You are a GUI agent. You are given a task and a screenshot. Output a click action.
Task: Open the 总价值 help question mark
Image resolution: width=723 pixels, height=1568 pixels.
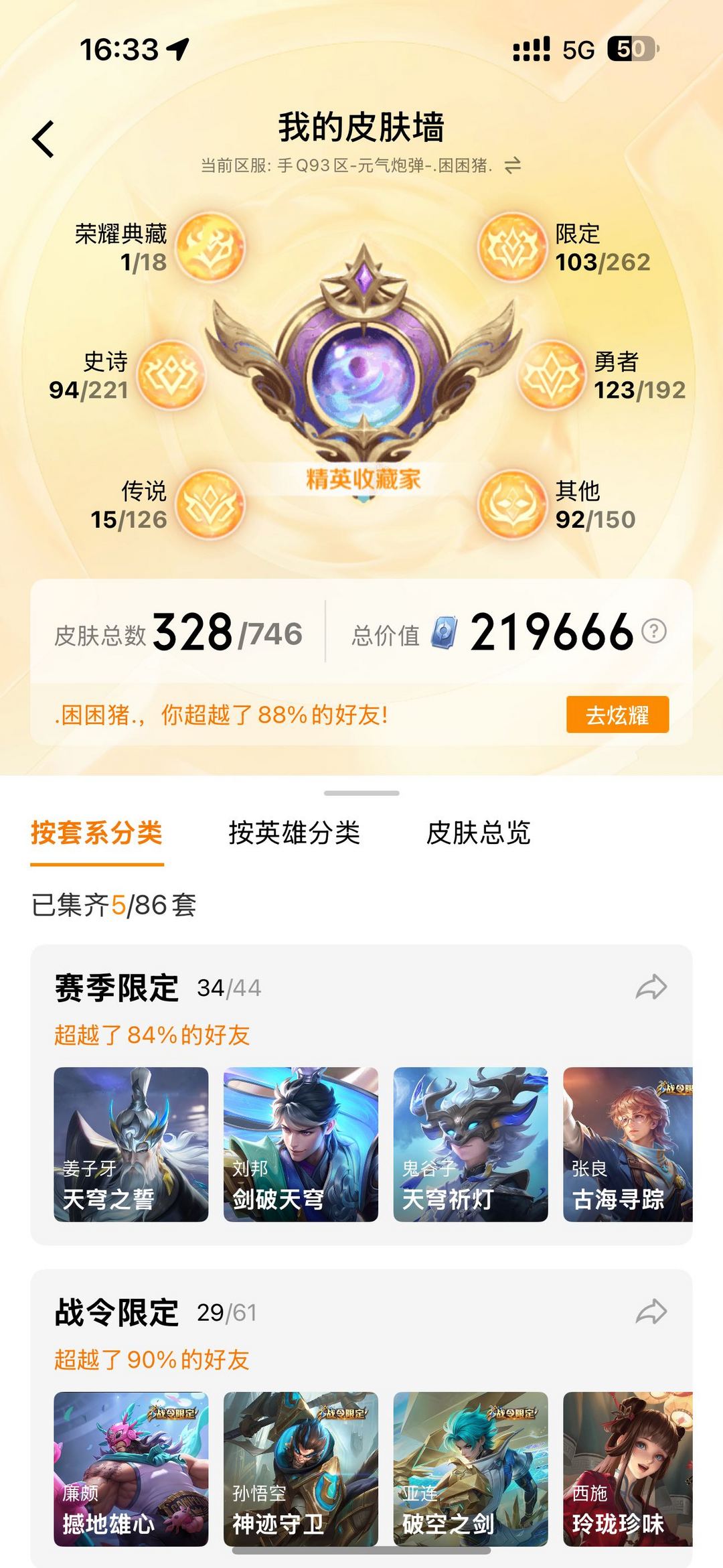pos(654,631)
